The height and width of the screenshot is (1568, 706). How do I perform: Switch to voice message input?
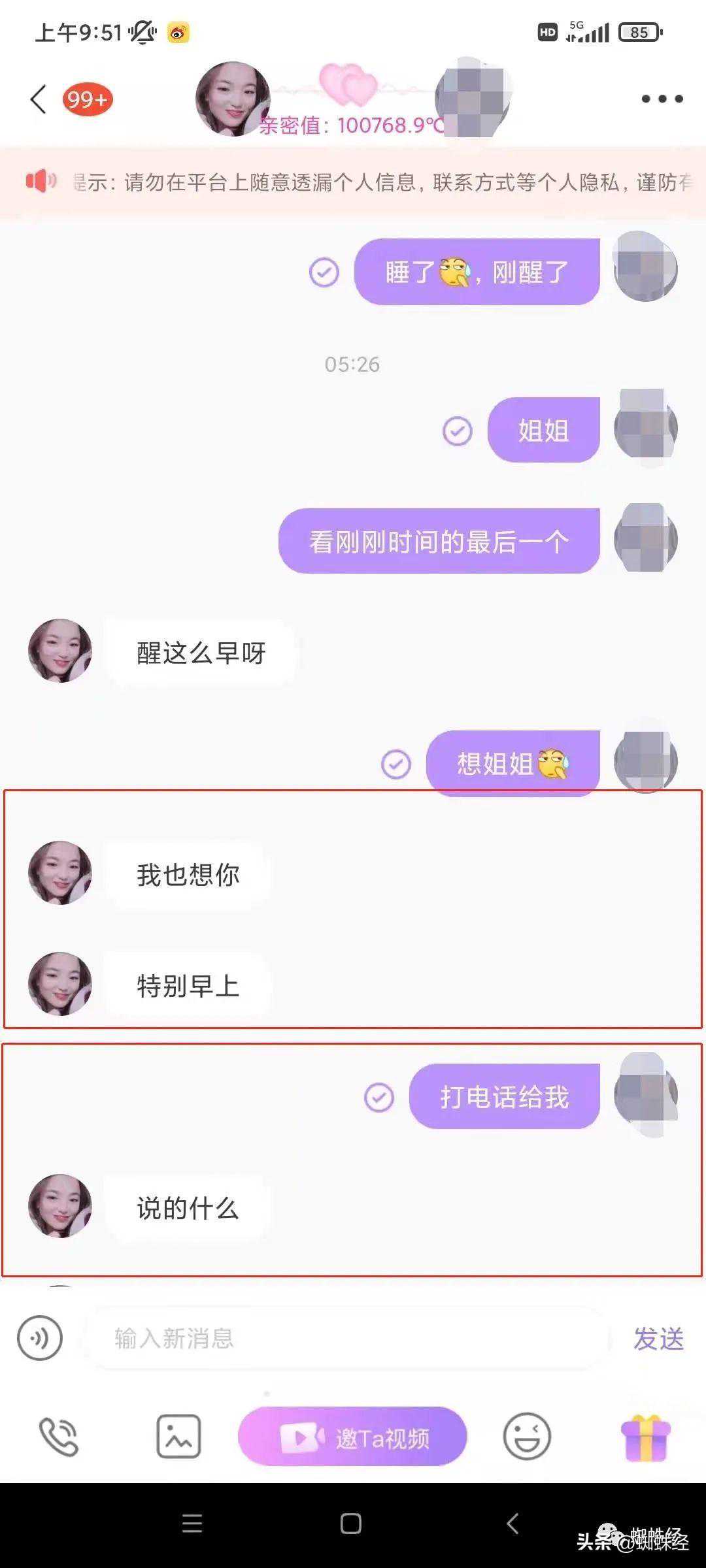[40, 1338]
